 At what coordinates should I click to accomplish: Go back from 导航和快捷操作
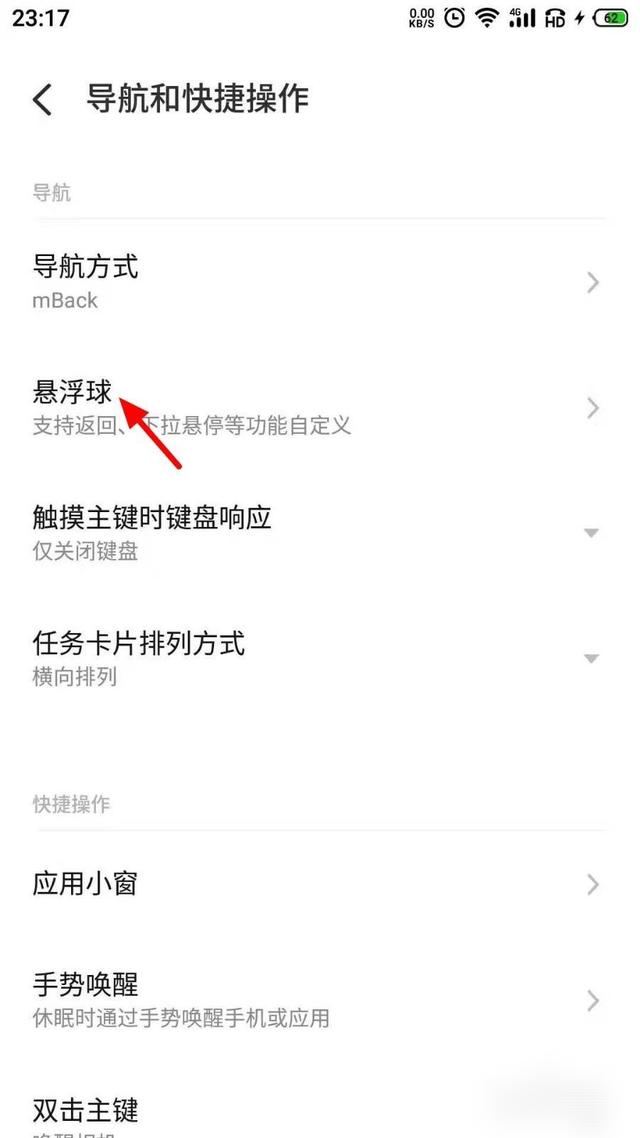tap(43, 99)
